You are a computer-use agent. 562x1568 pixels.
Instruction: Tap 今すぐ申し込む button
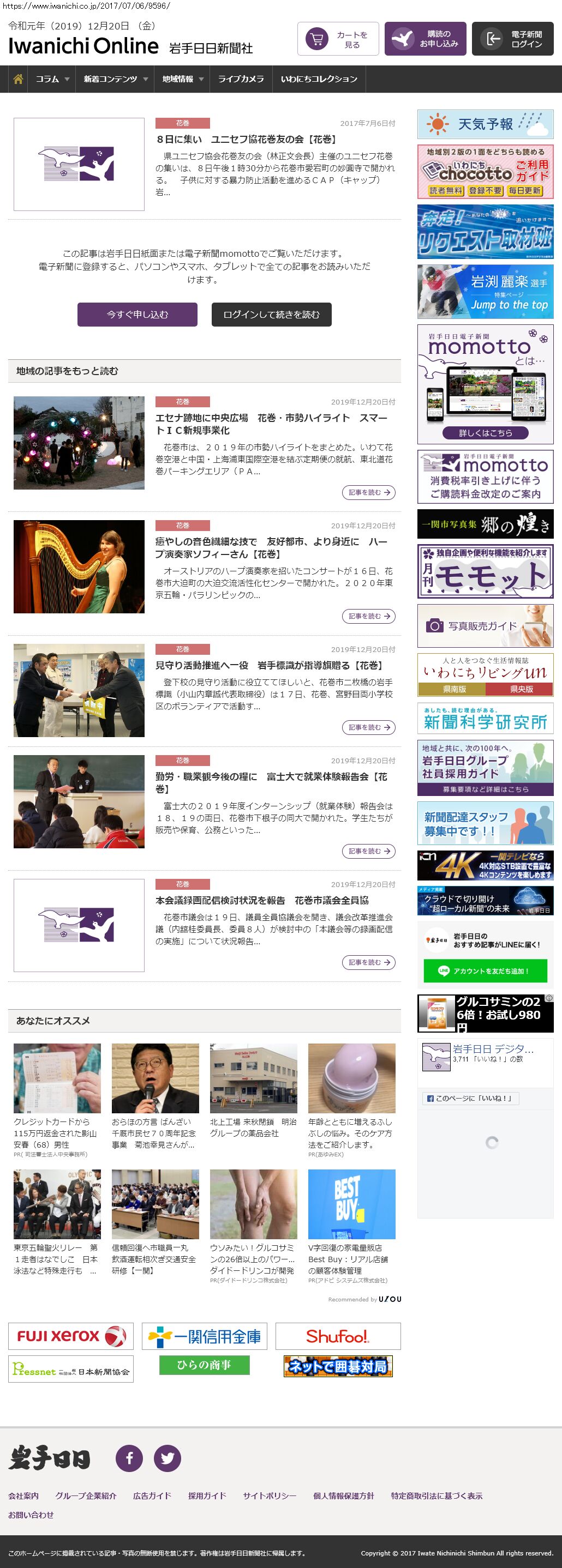[x=137, y=314]
